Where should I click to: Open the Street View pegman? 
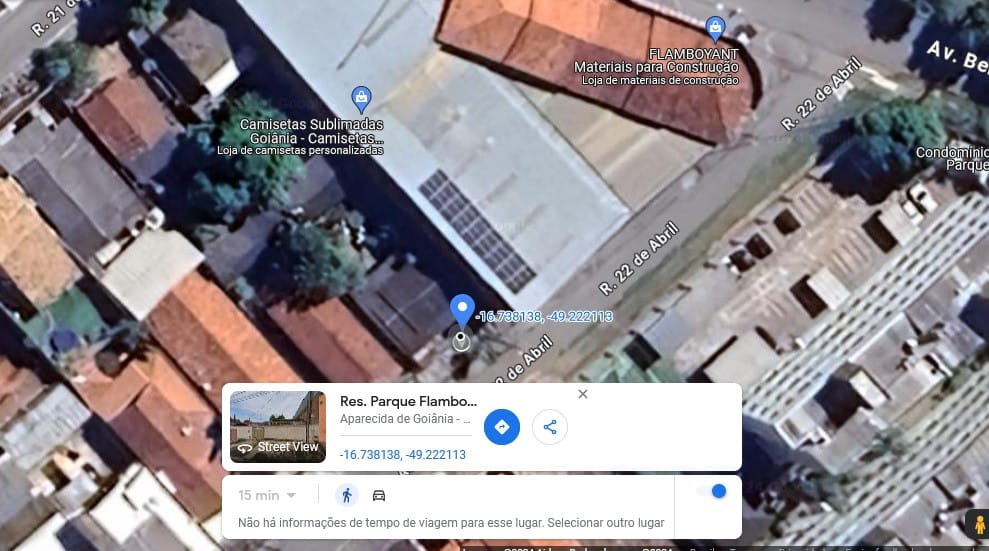977,523
